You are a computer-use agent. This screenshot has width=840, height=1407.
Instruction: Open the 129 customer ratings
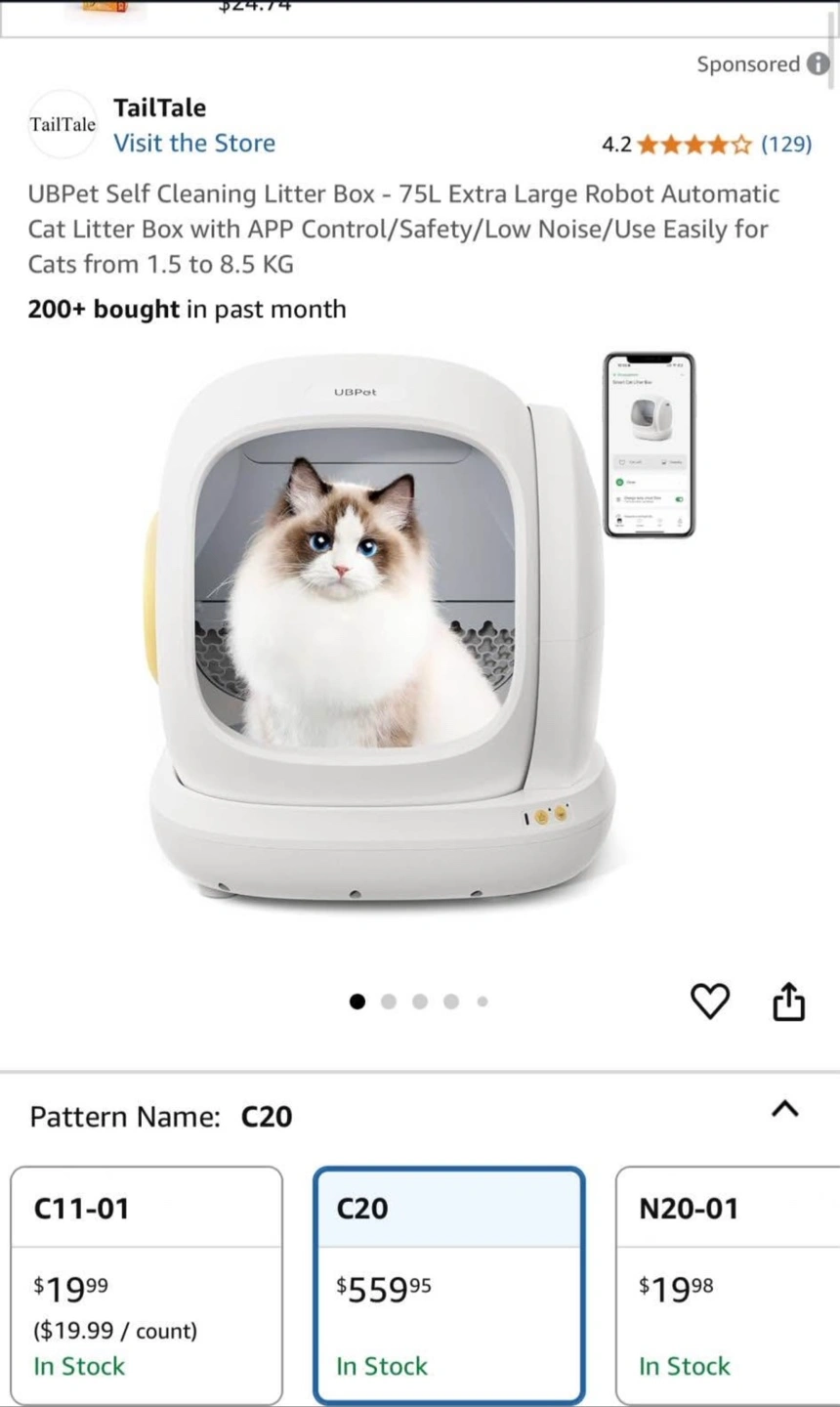(x=786, y=145)
